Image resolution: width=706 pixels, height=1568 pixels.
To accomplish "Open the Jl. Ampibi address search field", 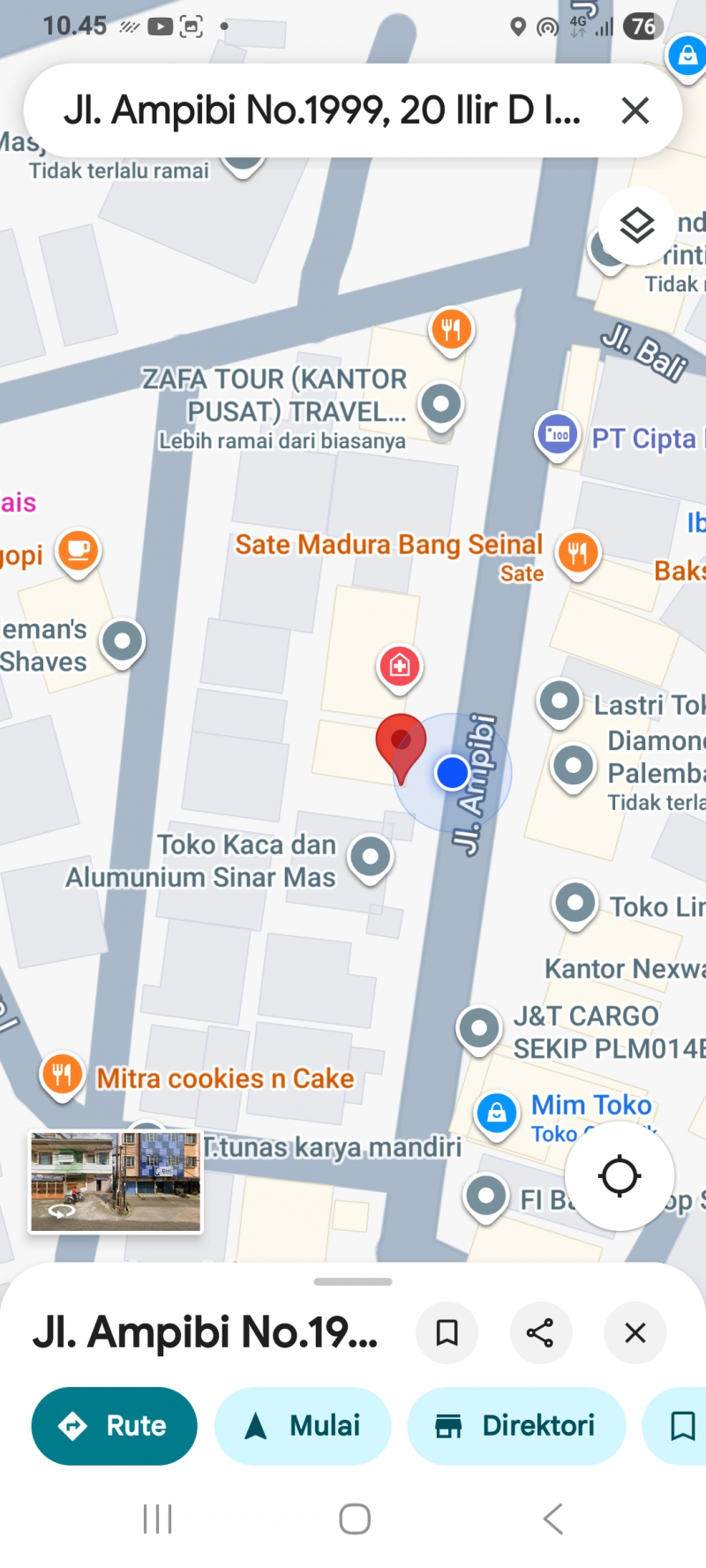I will tap(321, 111).
